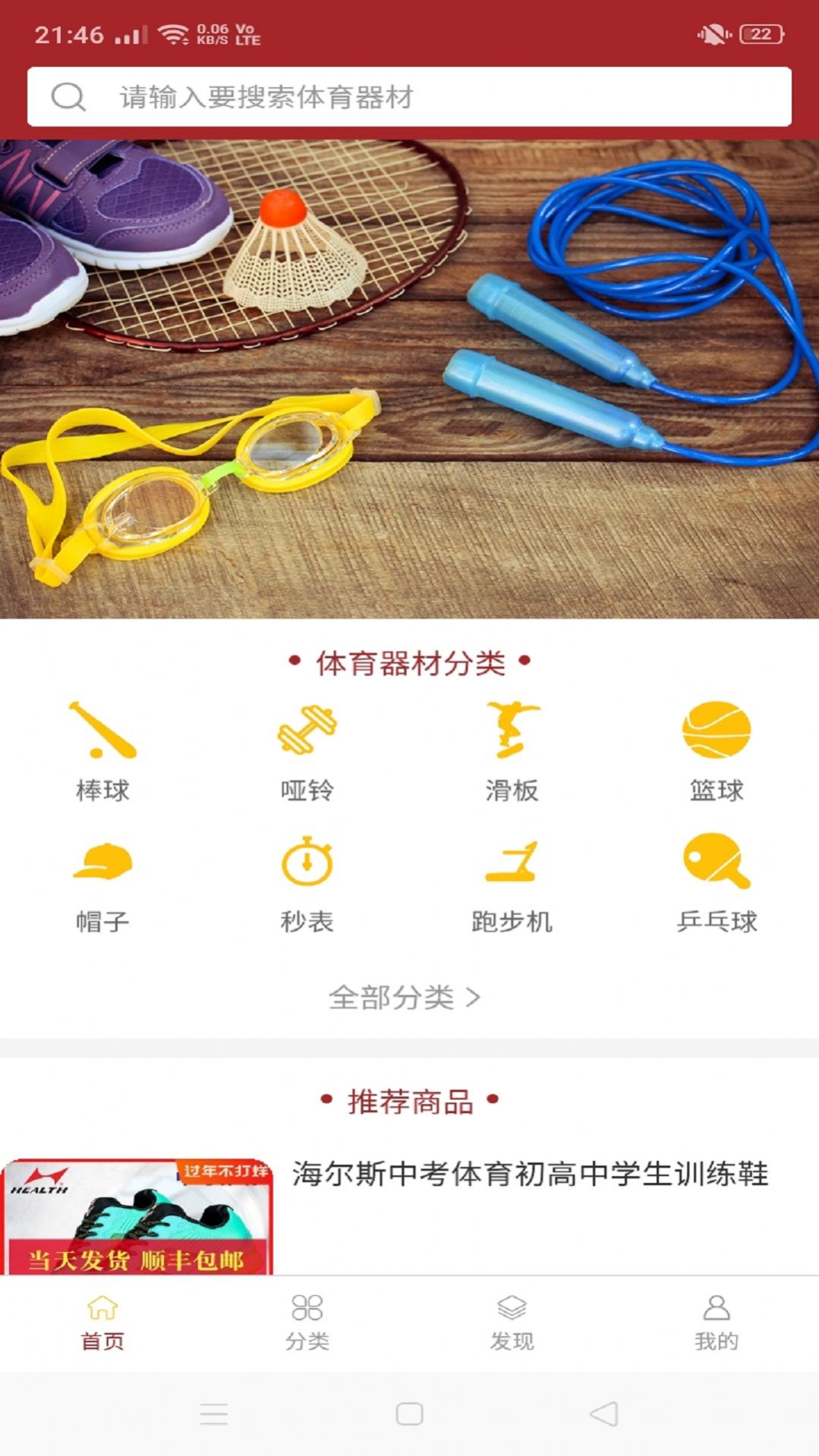Screen dimensions: 819x1456
Task: Click the search magnifier icon
Action: point(67,96)
